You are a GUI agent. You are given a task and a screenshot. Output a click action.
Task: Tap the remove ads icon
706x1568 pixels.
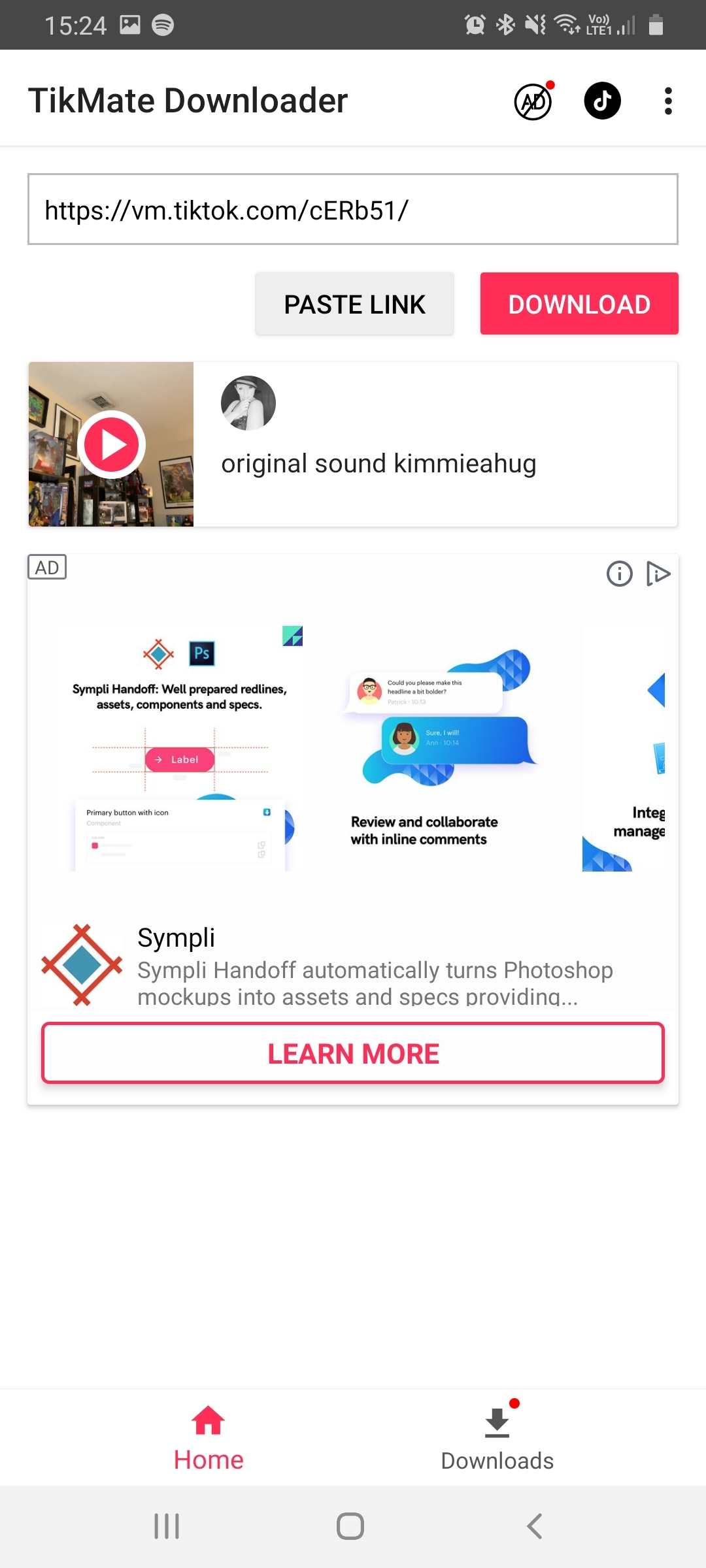[533, 101]
